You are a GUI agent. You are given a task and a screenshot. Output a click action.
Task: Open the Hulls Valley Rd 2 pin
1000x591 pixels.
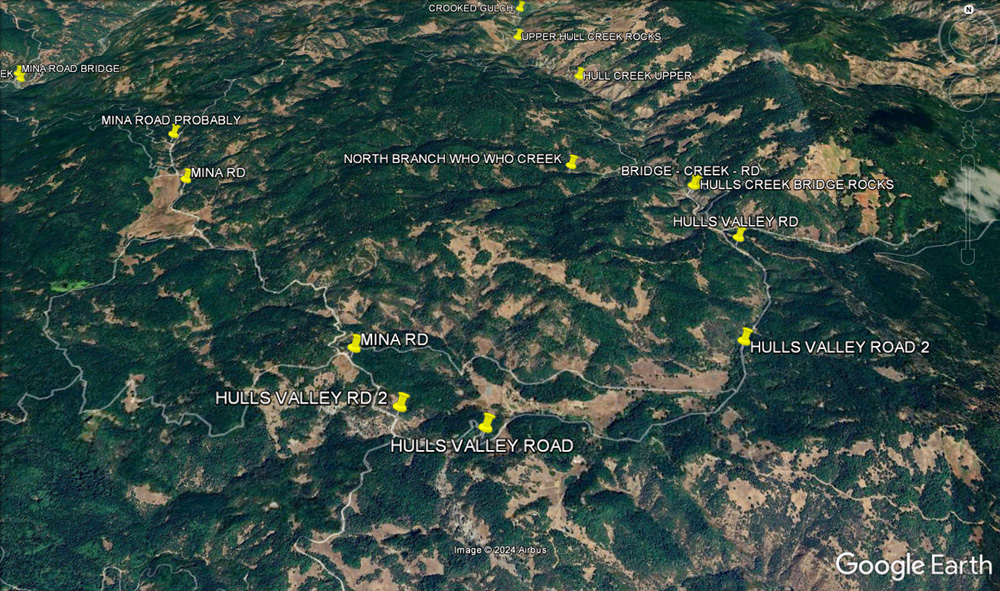coord(401,402)
